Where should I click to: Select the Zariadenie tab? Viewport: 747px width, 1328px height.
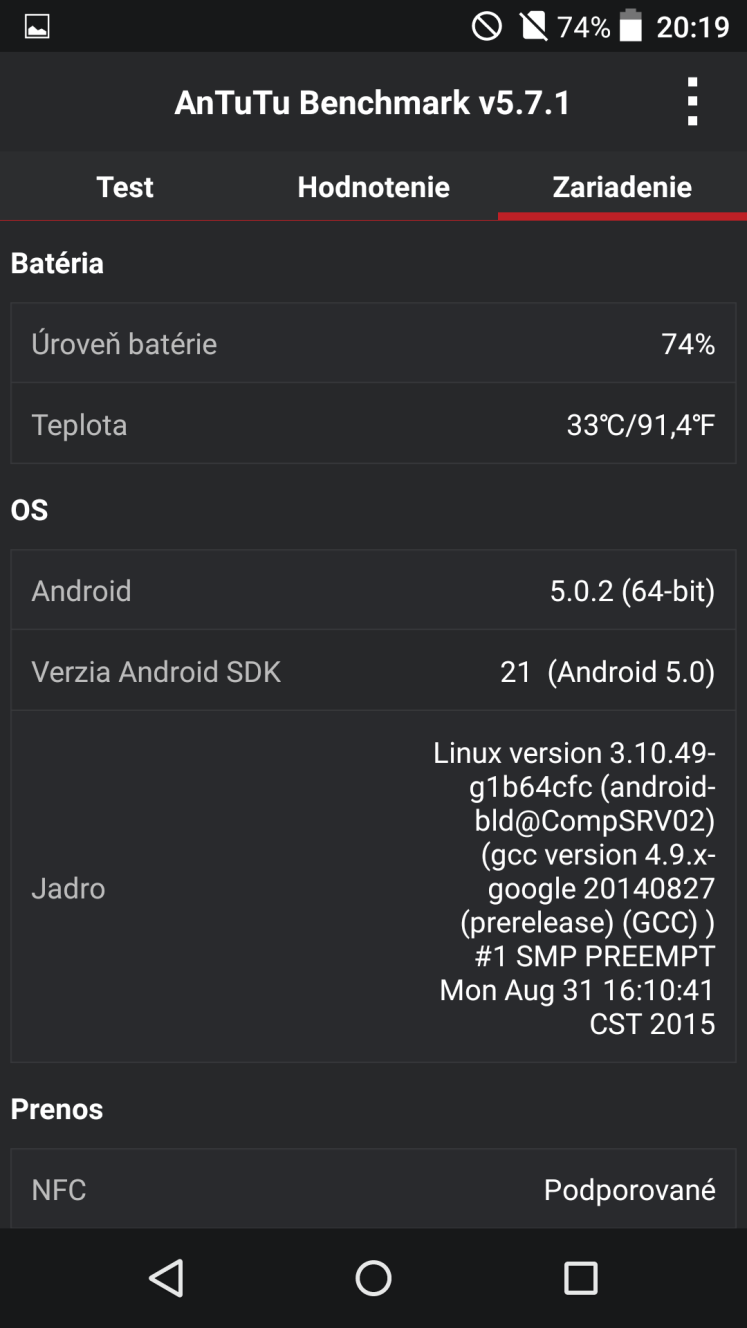point(622,187)
